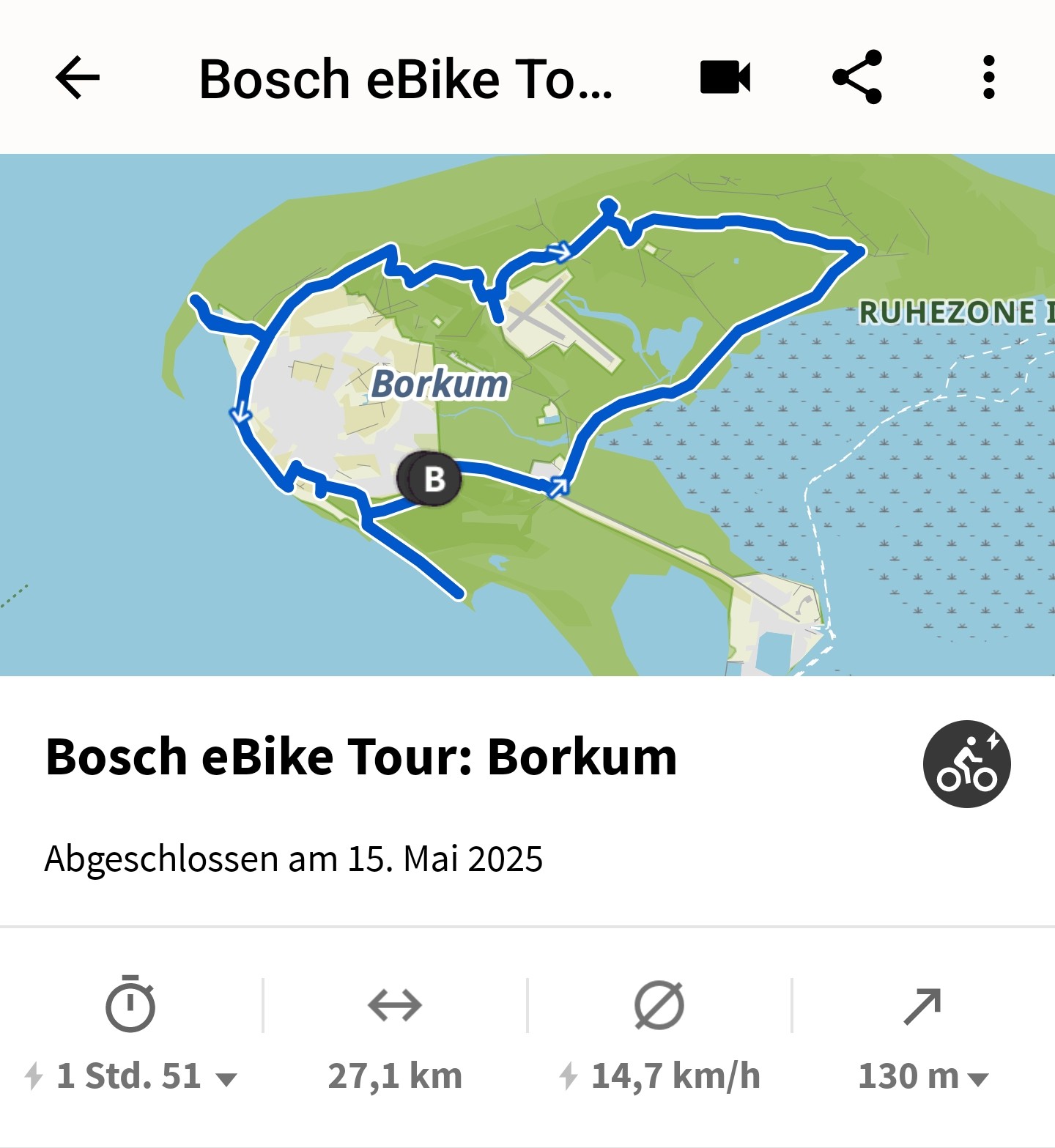Share this Borkum tour
This screenshot has width=1055, height=1148.
pyautogui.click(x=856, y=78)
